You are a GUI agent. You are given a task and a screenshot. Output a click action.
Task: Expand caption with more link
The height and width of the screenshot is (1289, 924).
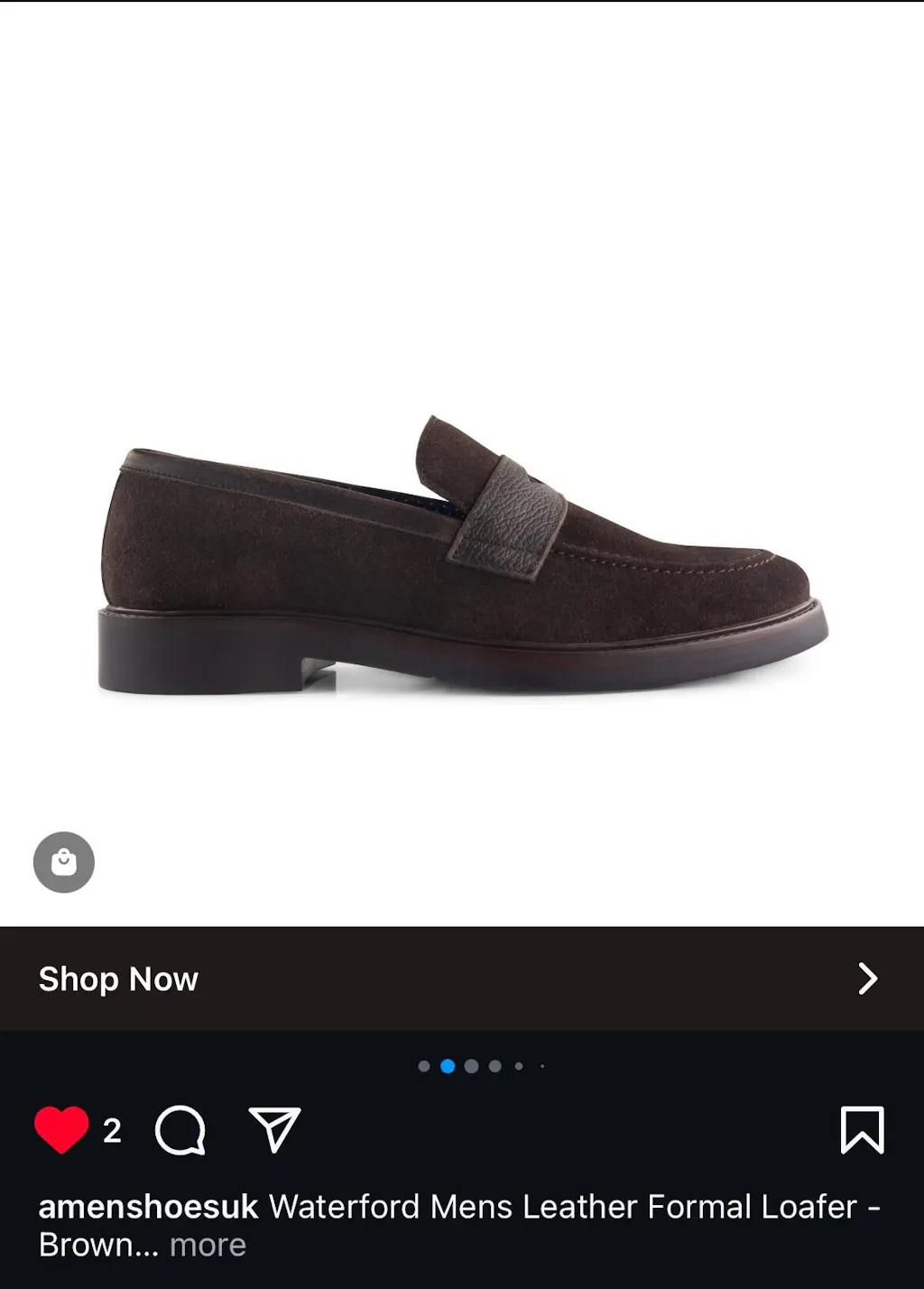[x=208, y=1245]
